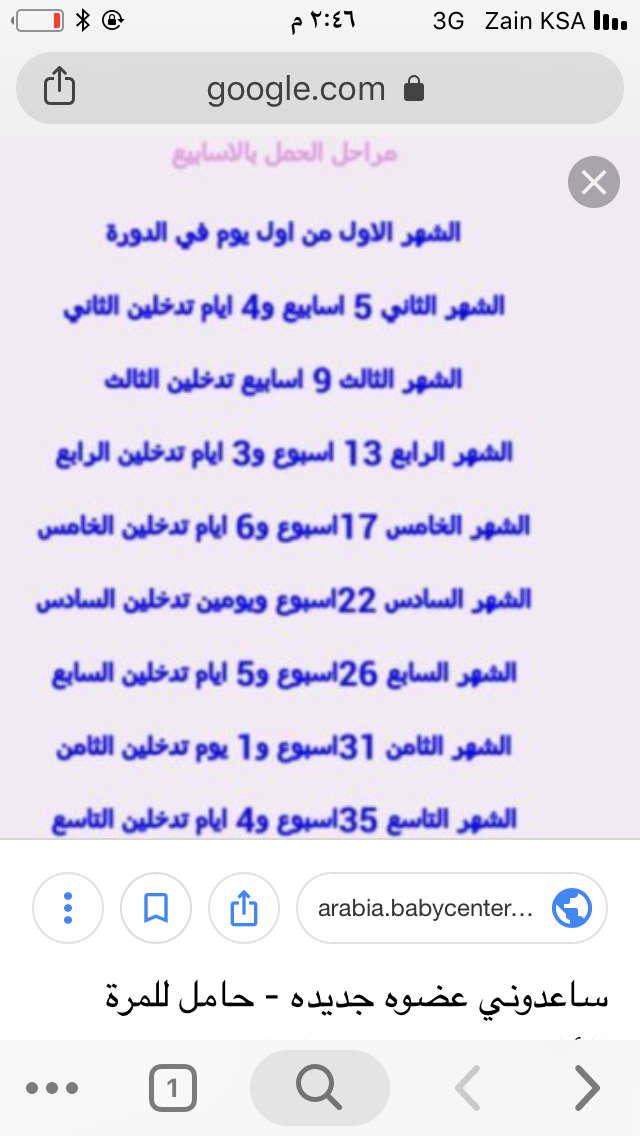Close the image preview
The image size is (640, 1136).
(x=594, y=183)
